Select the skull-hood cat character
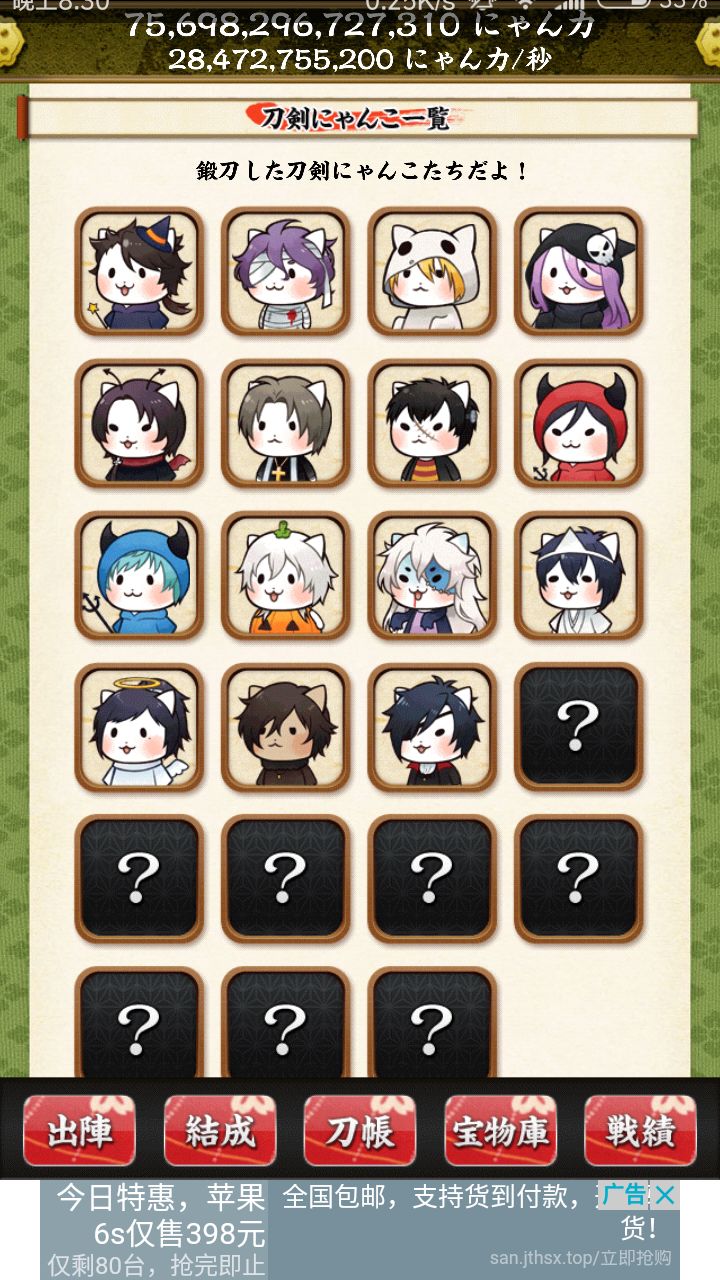Screen dimensions: 720x1280 pos(578,272)
